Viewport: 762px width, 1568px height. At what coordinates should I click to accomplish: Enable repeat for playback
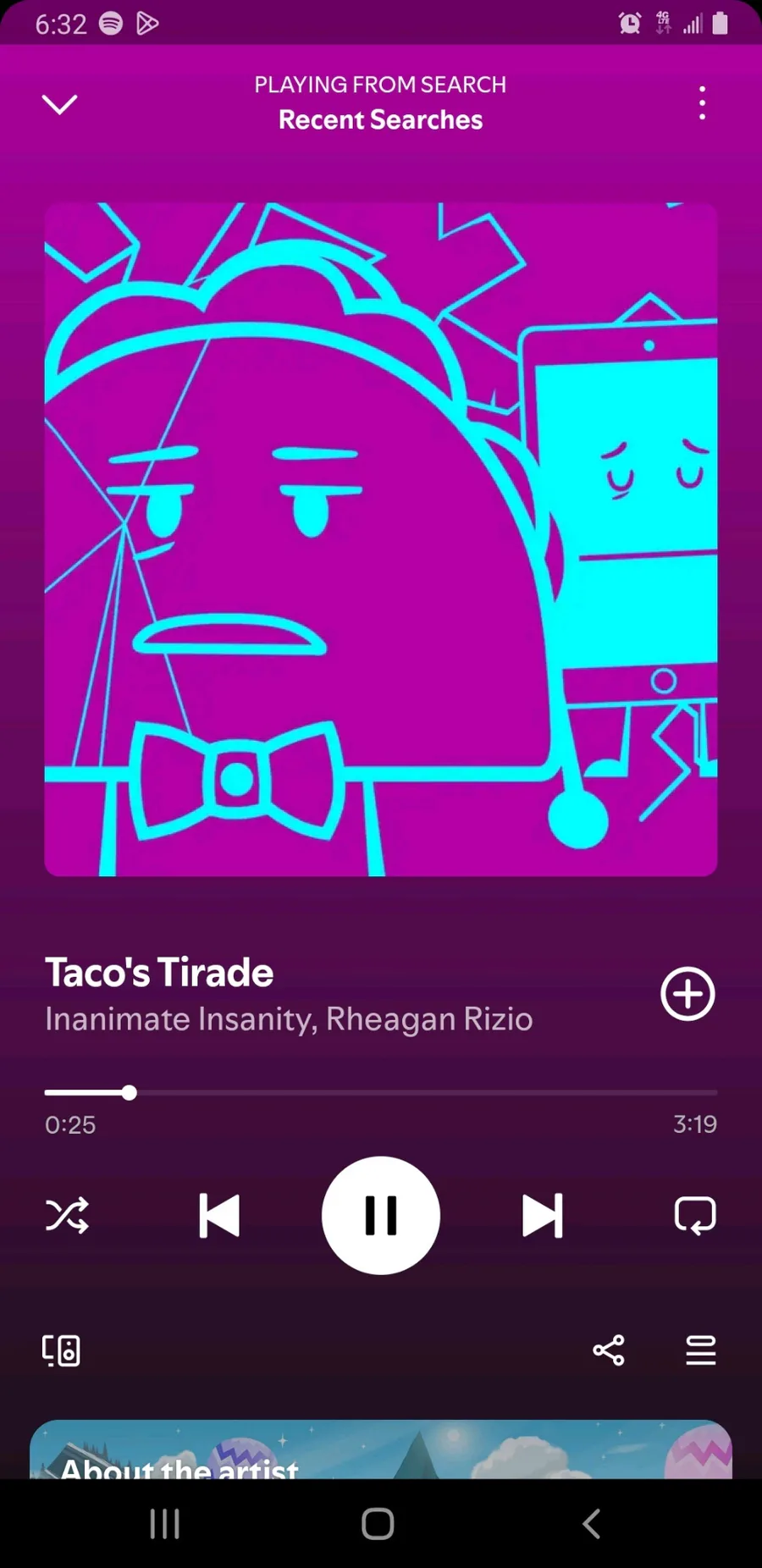tap(695, 1216)
